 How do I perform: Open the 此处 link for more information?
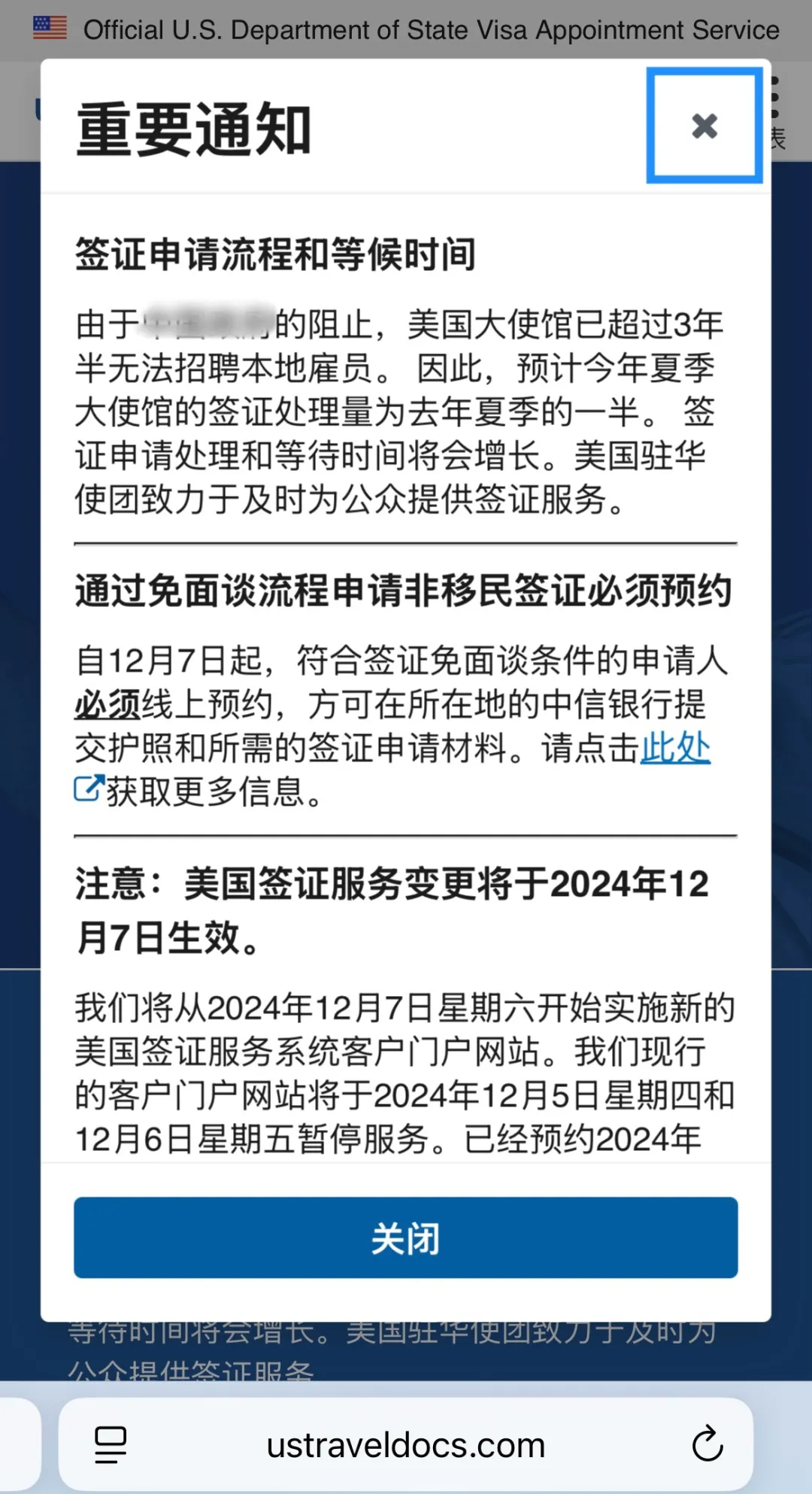(675, 748)
